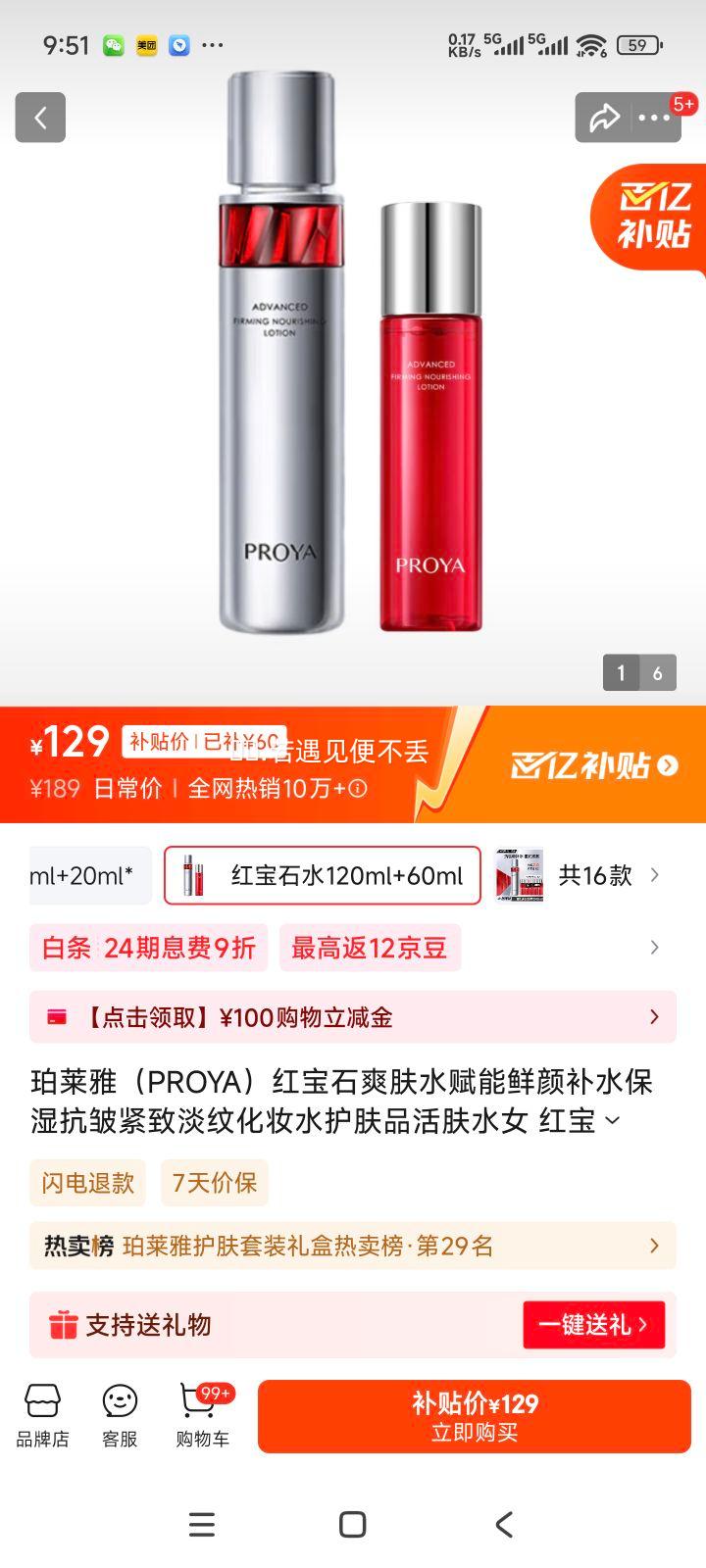The width and height of the screenshot is (706, 1568).
Task: Click 一键送礼 gift button
Action: pyautogui.click(x=593, y=1324)
